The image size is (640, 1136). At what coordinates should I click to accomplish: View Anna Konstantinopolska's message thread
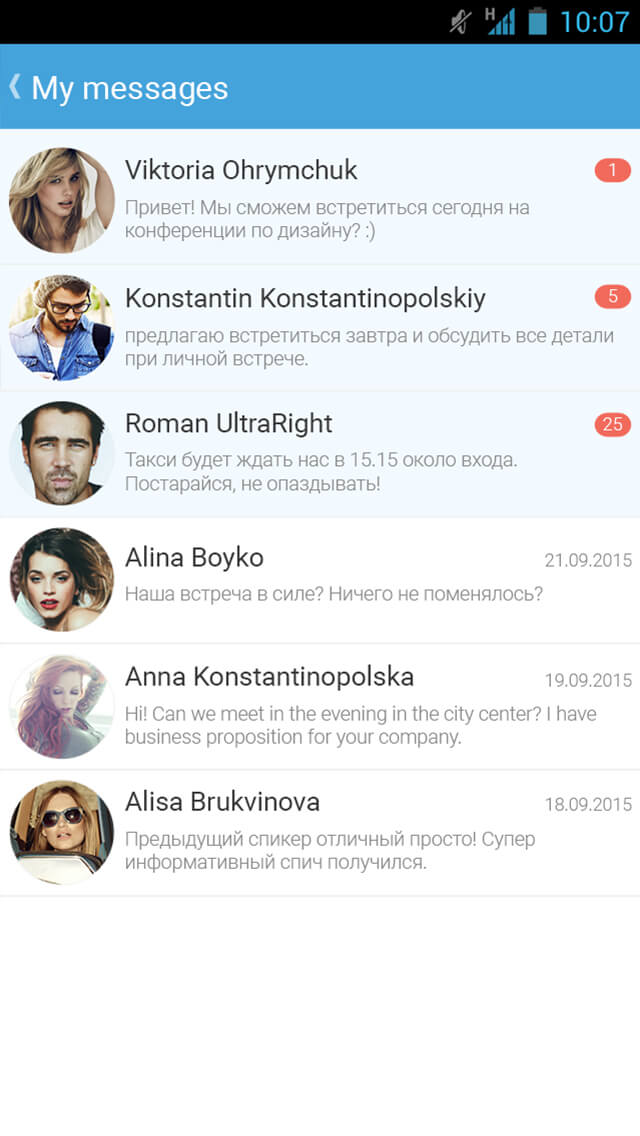click(x=320, y=706)
